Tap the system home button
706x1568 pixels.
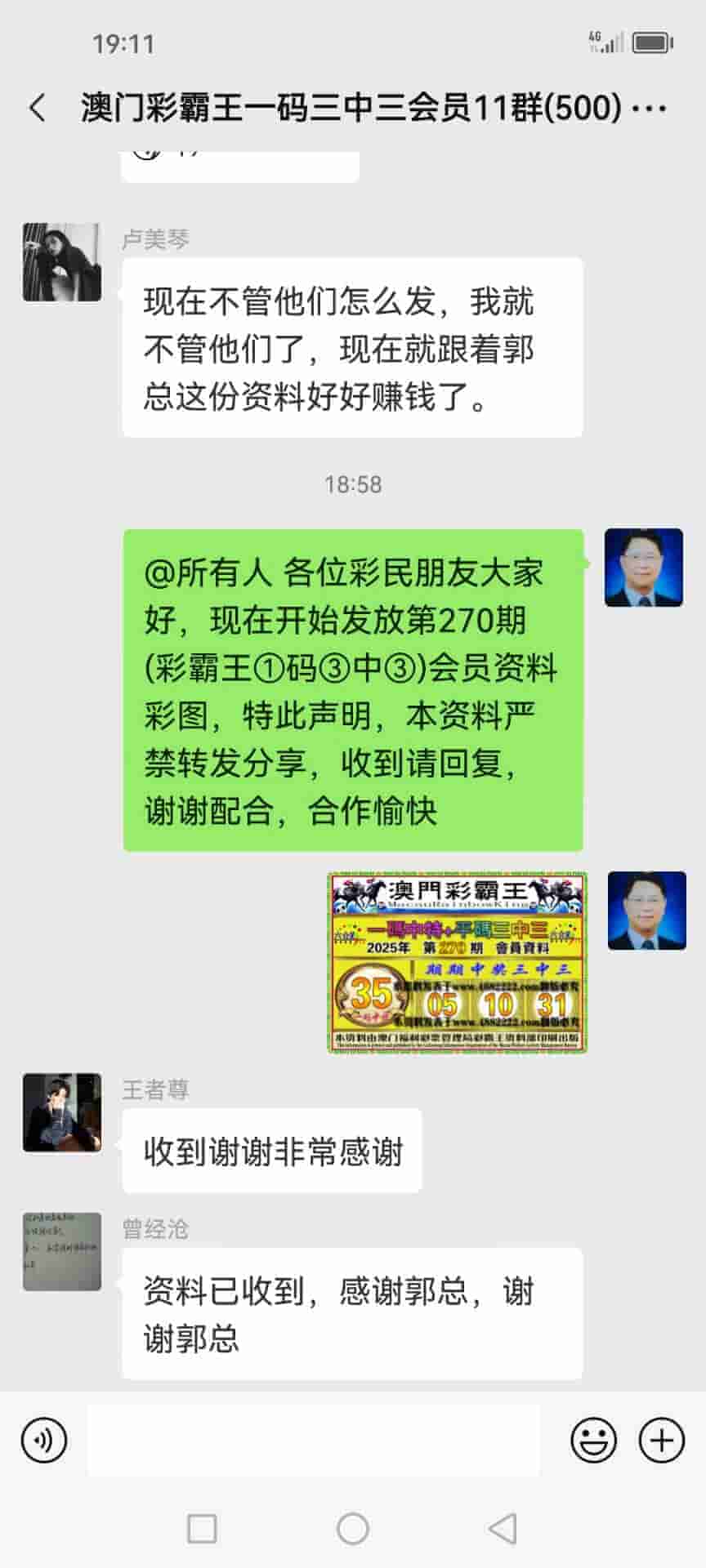click(x=353, y=1528)
